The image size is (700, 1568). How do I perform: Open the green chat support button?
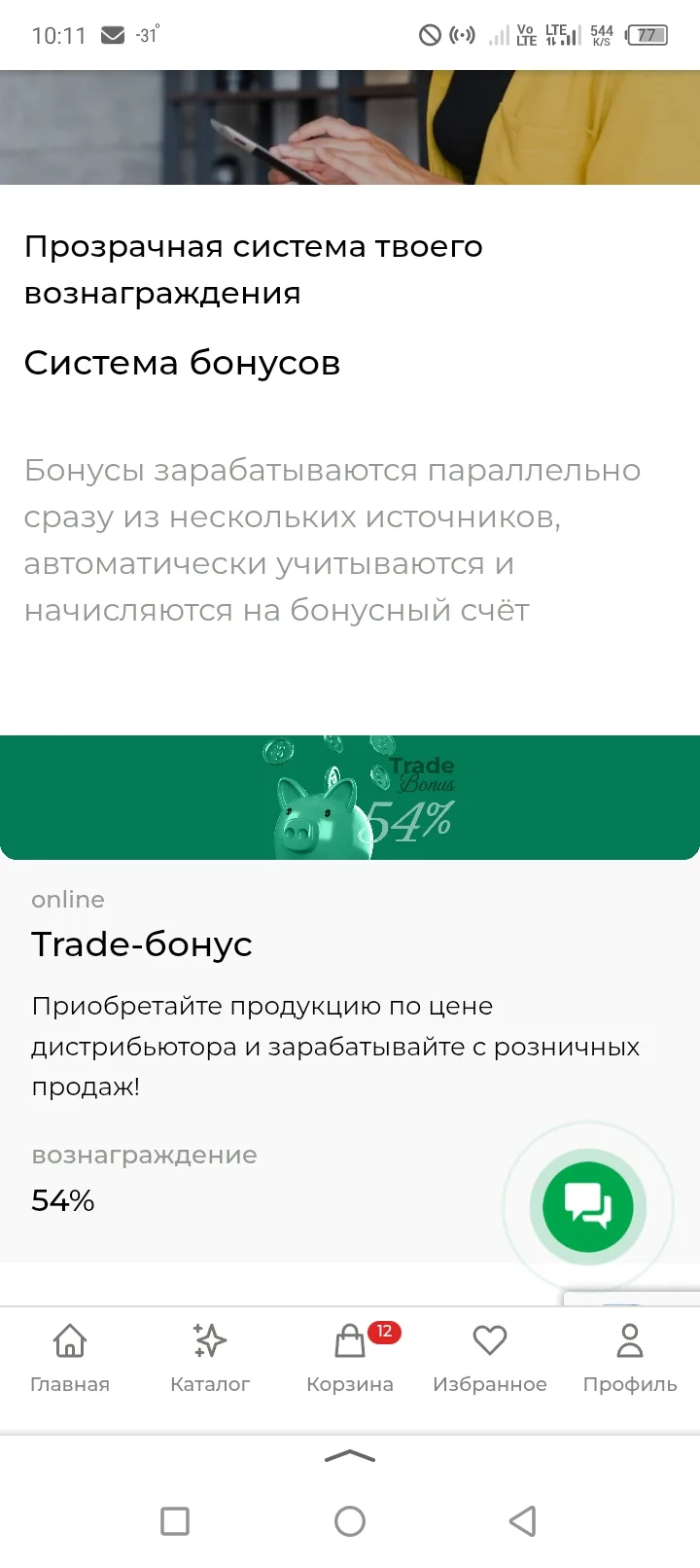pyautogui.click(x=588, y=1207)
